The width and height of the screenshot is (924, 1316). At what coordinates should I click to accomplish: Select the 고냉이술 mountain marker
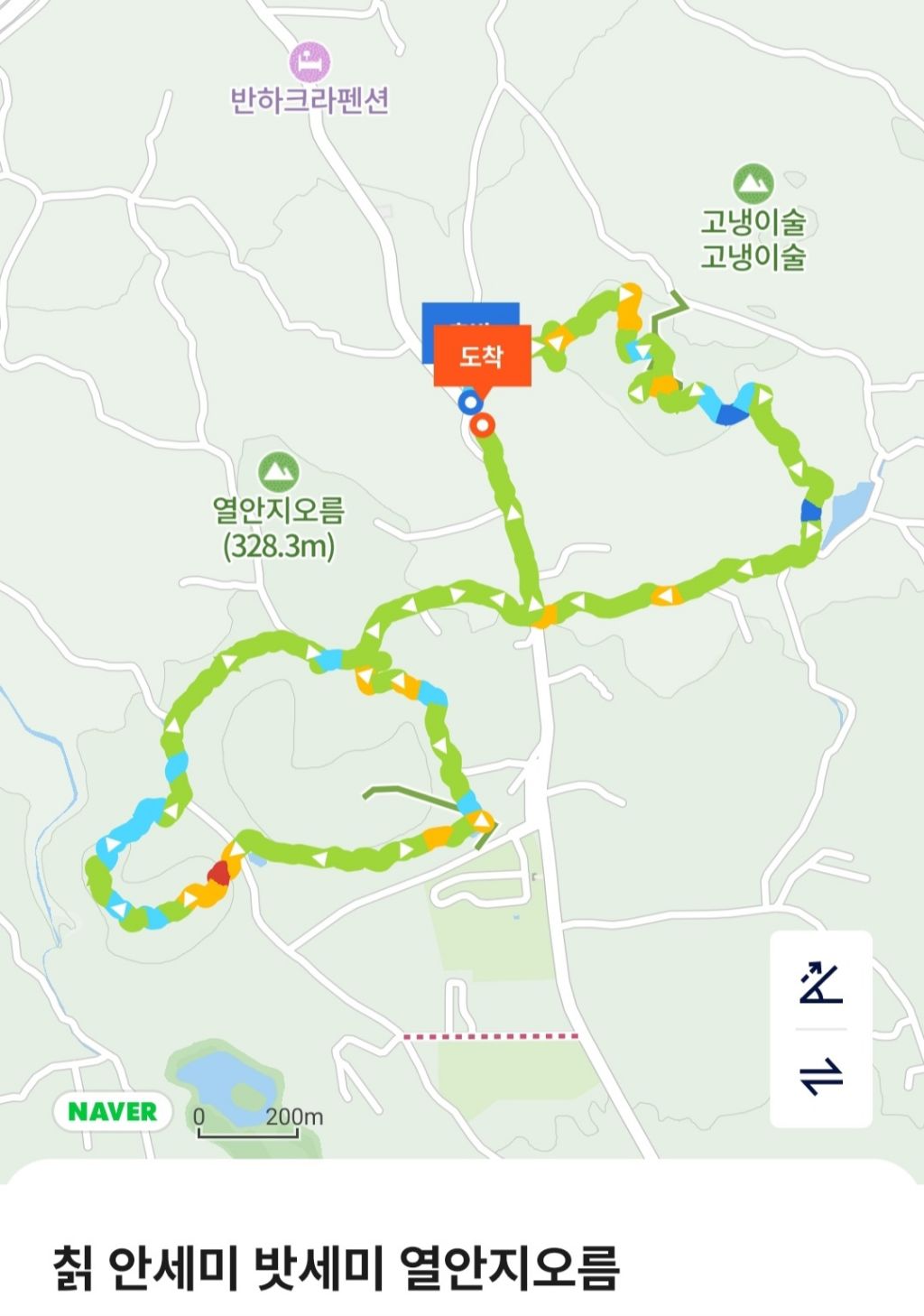click(x=753, y=184)
